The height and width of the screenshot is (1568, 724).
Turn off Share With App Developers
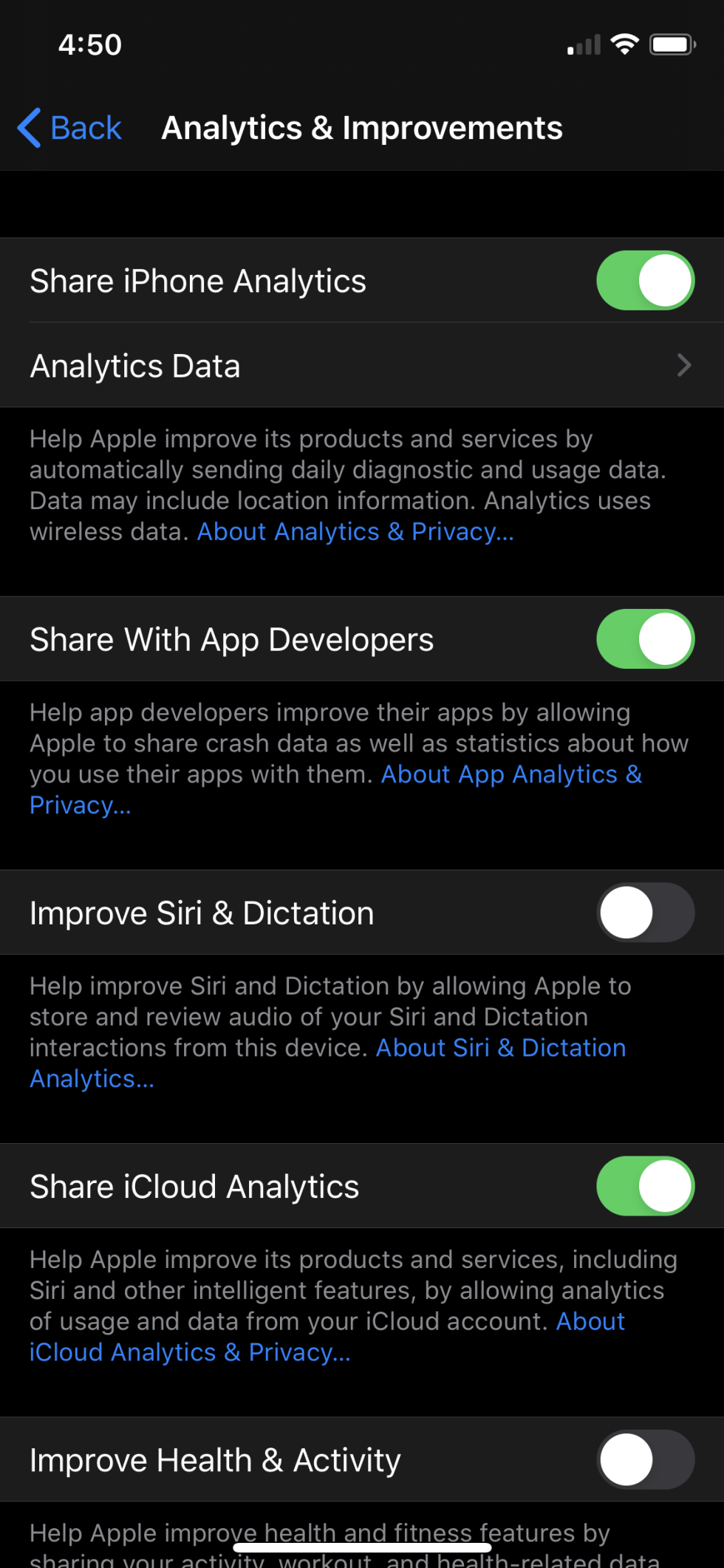tap(645, 638)
